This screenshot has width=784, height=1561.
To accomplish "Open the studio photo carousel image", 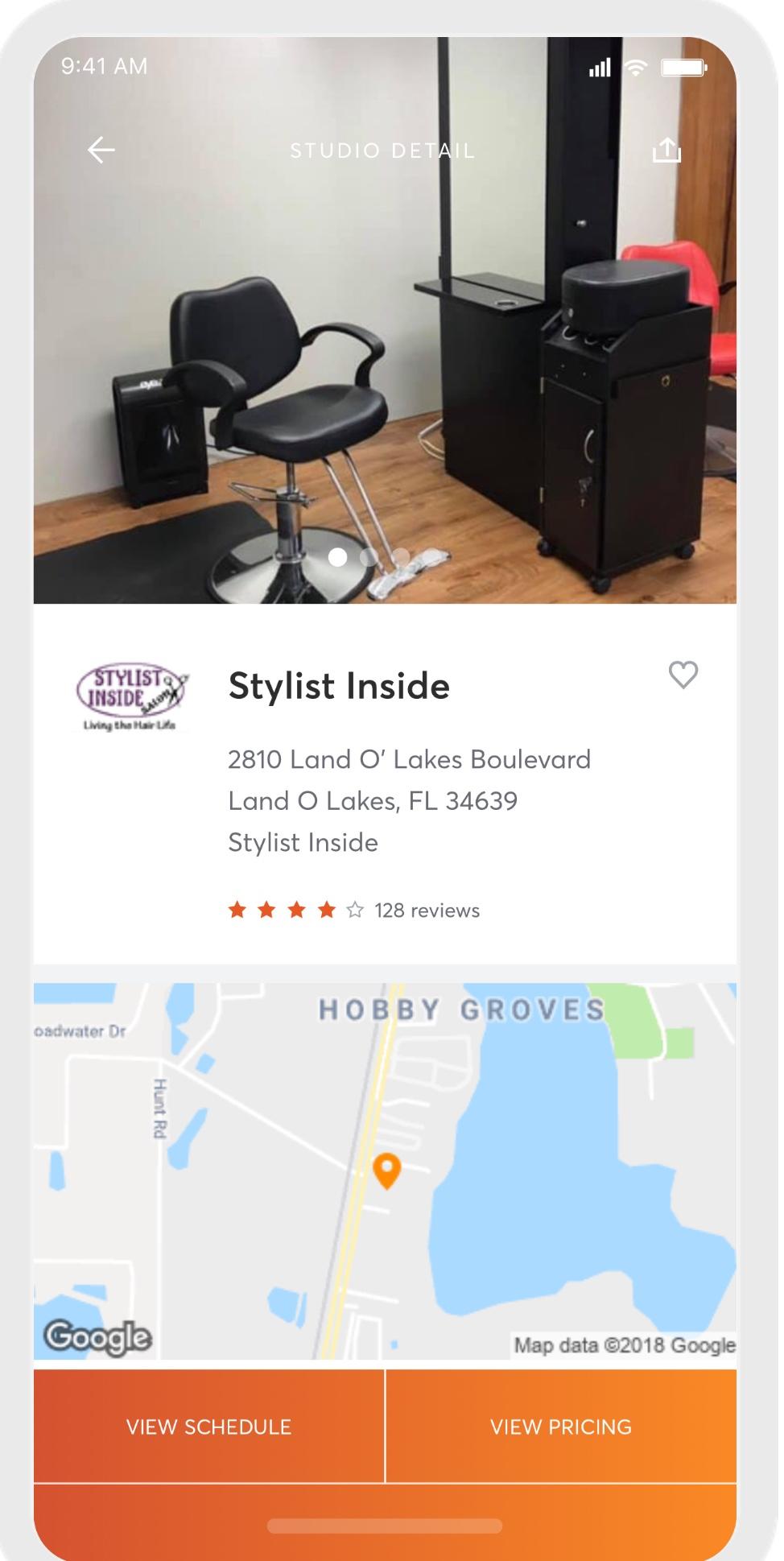I will point(385,362).
